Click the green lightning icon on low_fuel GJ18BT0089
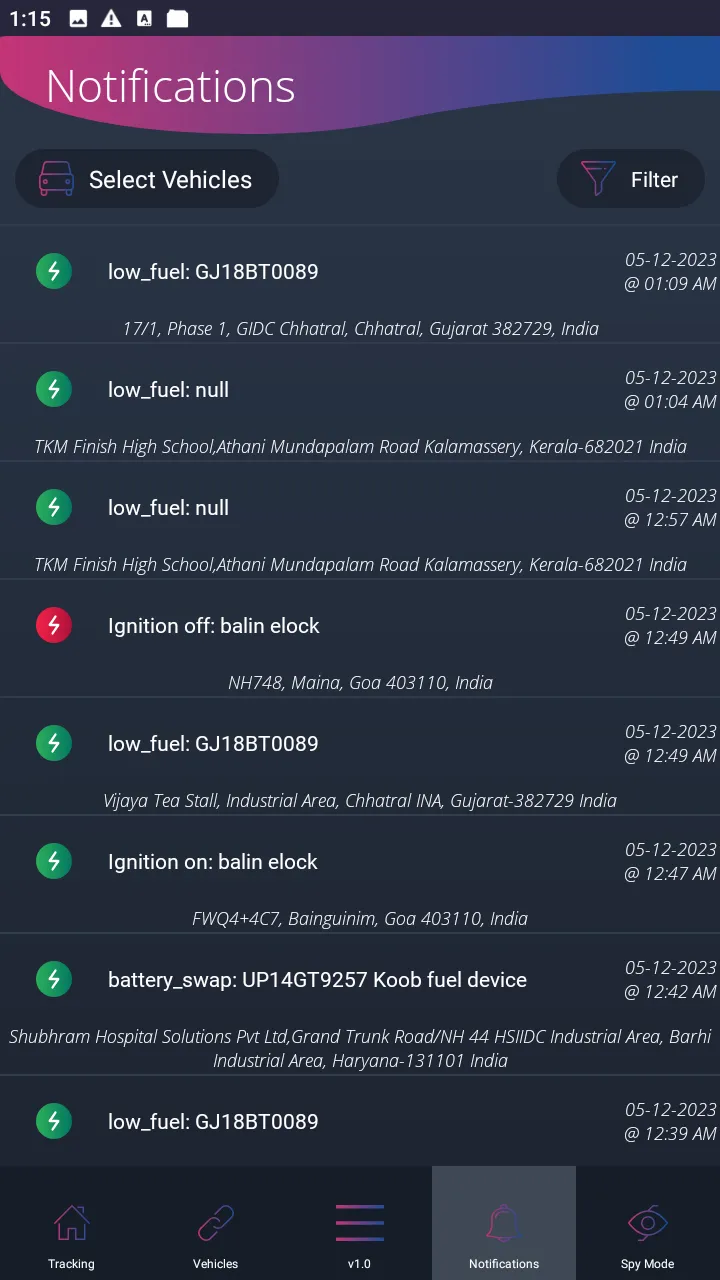Image resolution: width=720 pixels, height=1280 pixels. coord(53,271)
